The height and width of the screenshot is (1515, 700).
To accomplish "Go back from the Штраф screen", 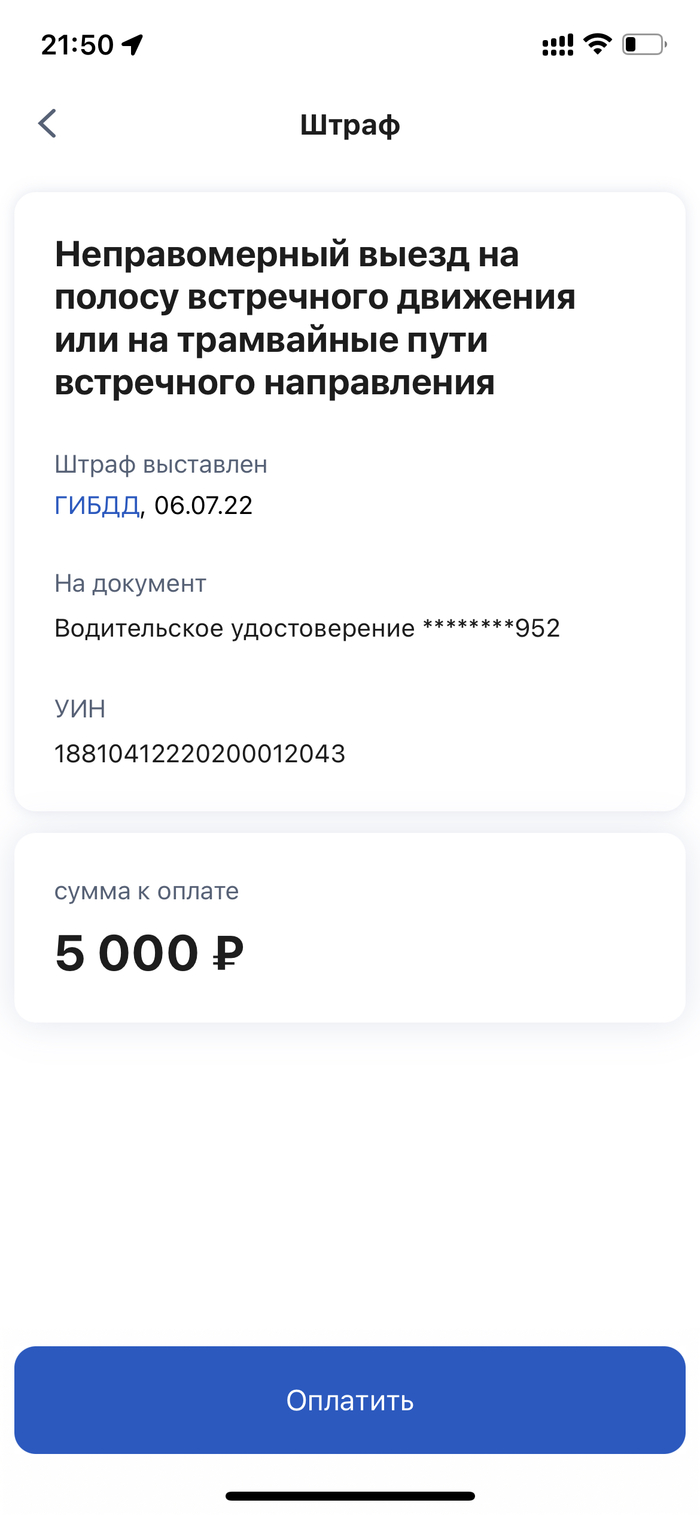I will 47,124.
